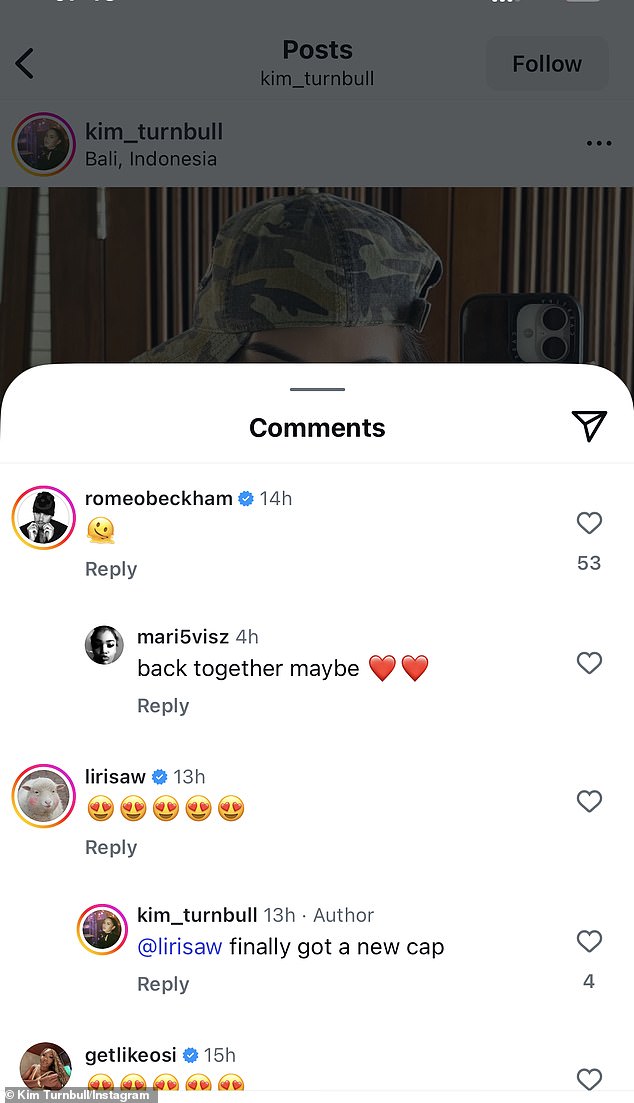Viewport: 634px width, 1103px height.
Task: Open getlikeosi's profile username
Action: [x=130, y=1055]
